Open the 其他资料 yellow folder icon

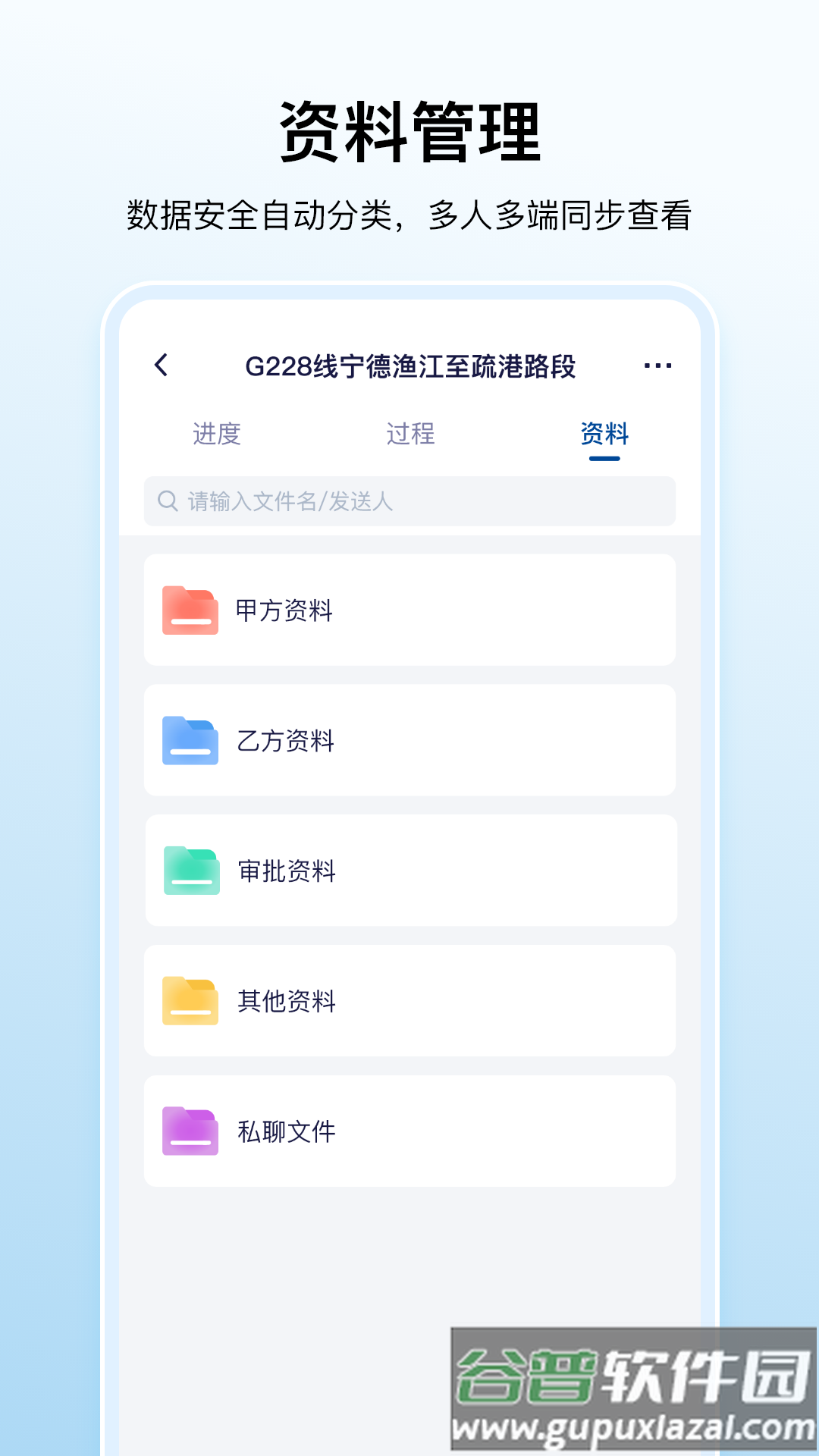pos(190,1000)
